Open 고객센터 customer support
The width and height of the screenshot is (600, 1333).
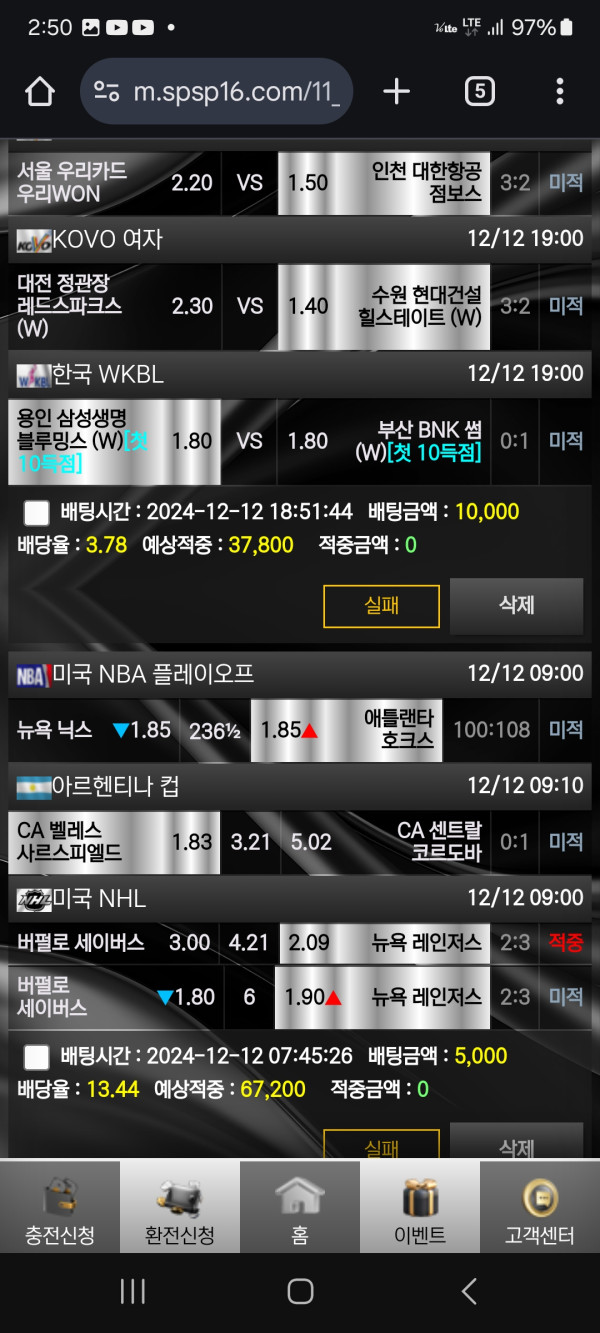click(x=540, y=1208)
